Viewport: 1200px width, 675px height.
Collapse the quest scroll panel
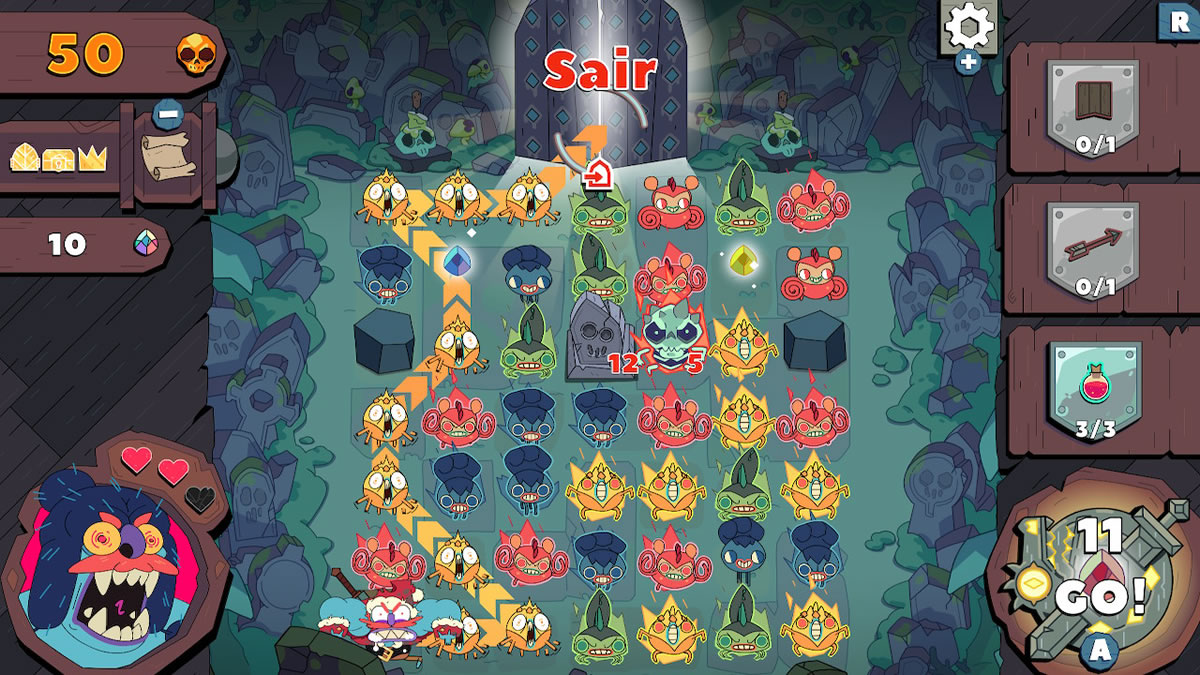pyautogui.click(x=169, y=112)
